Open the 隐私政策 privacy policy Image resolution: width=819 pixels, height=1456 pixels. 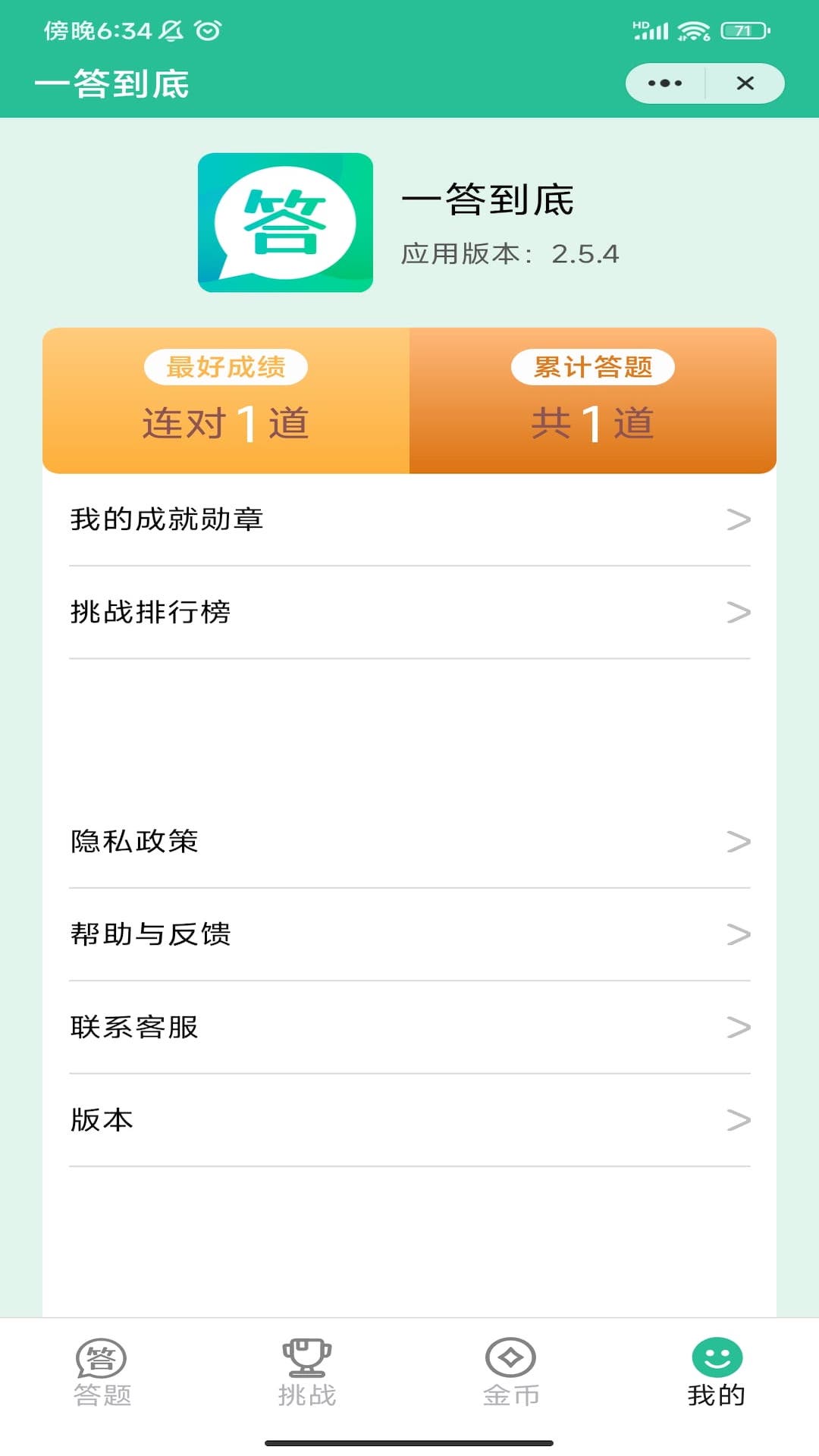[409, 840]
